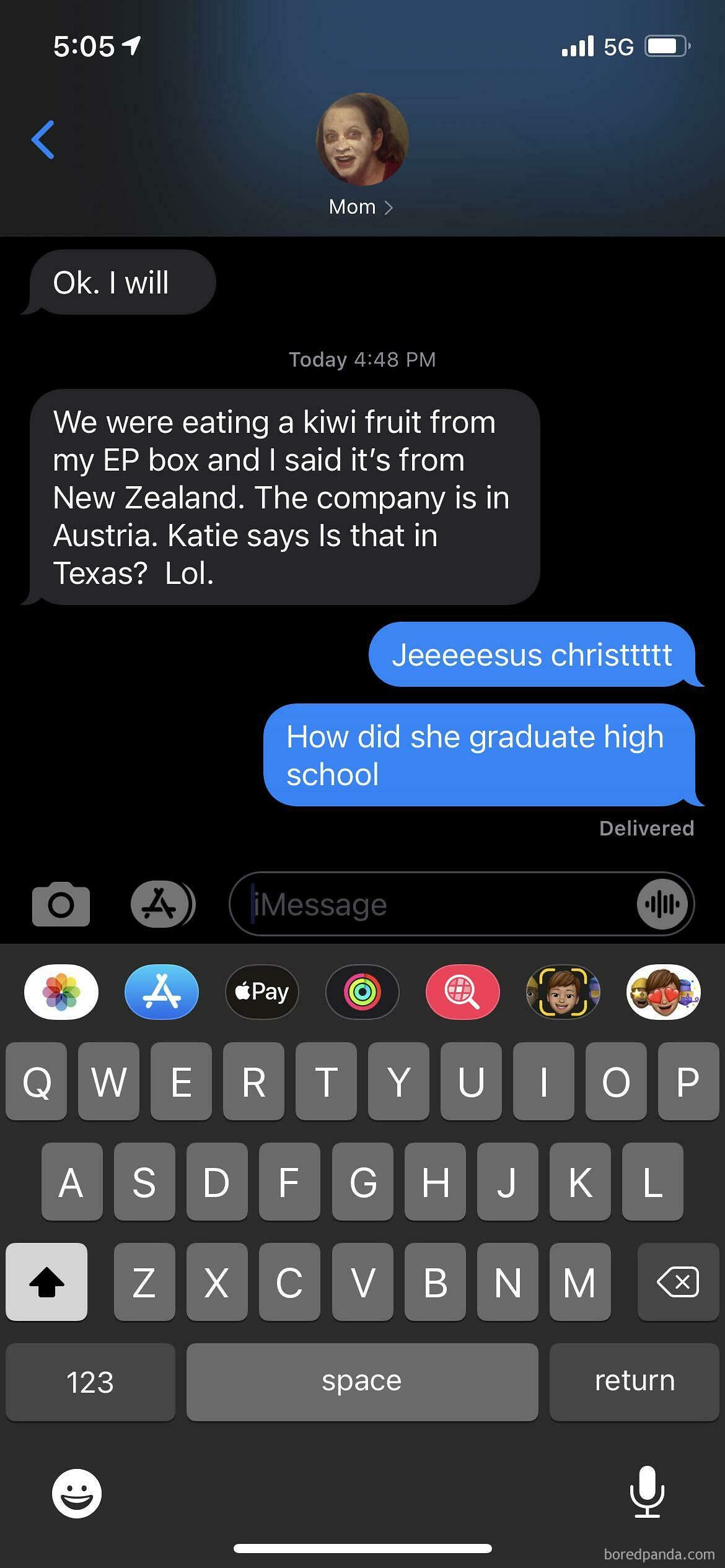Record an audio message
The width and height of the screenshot is (725, 1568).
pyautogui.click(x=662, y=904)
